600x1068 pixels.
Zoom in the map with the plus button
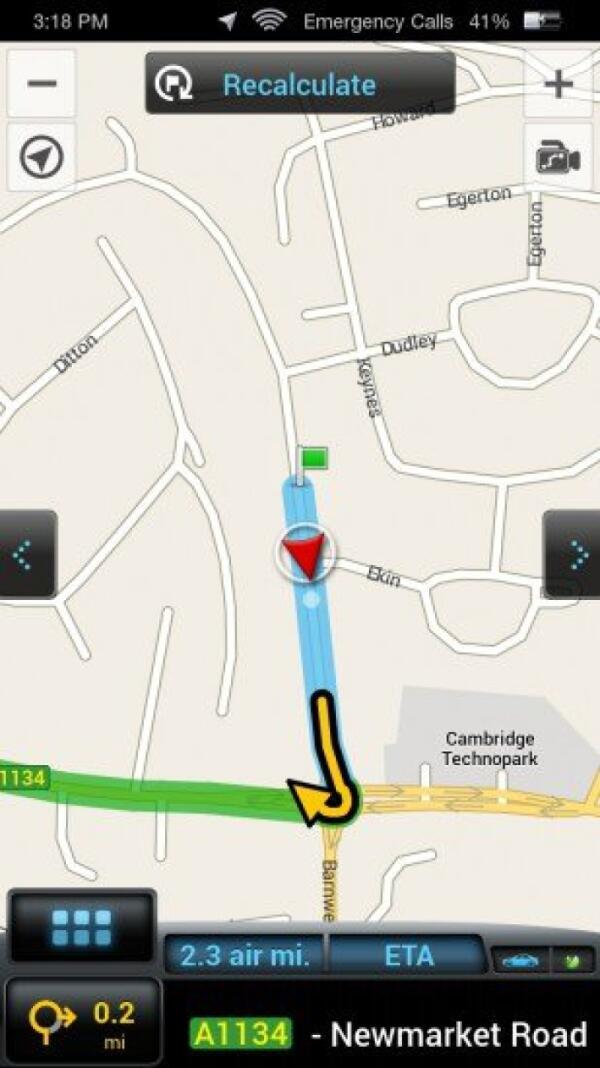[x=558, y=83]
